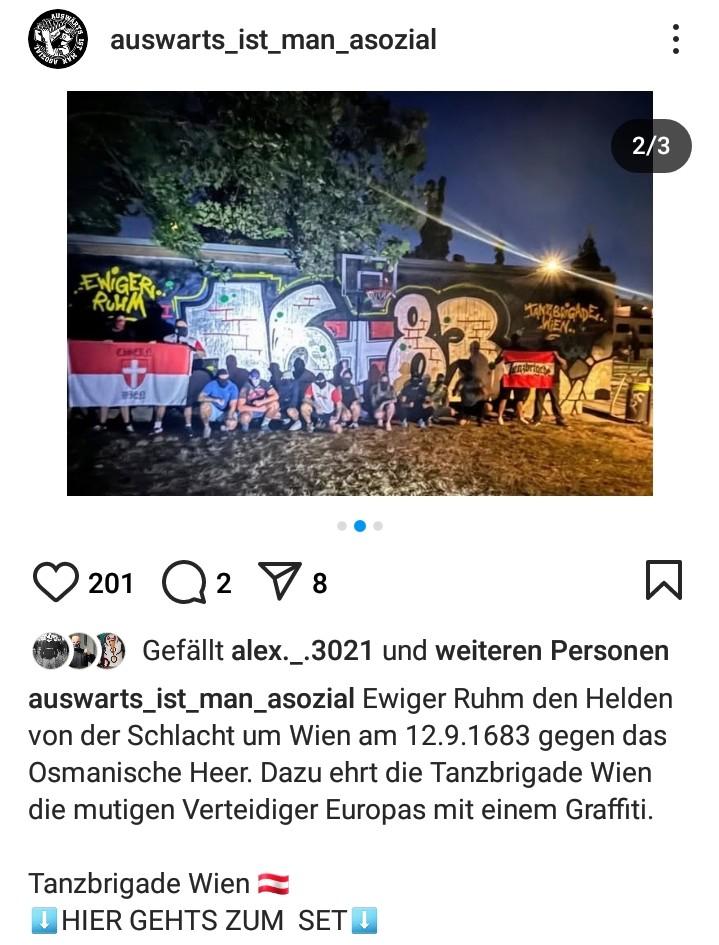Tap the carousel page indicator dots

tap(360, 526)
